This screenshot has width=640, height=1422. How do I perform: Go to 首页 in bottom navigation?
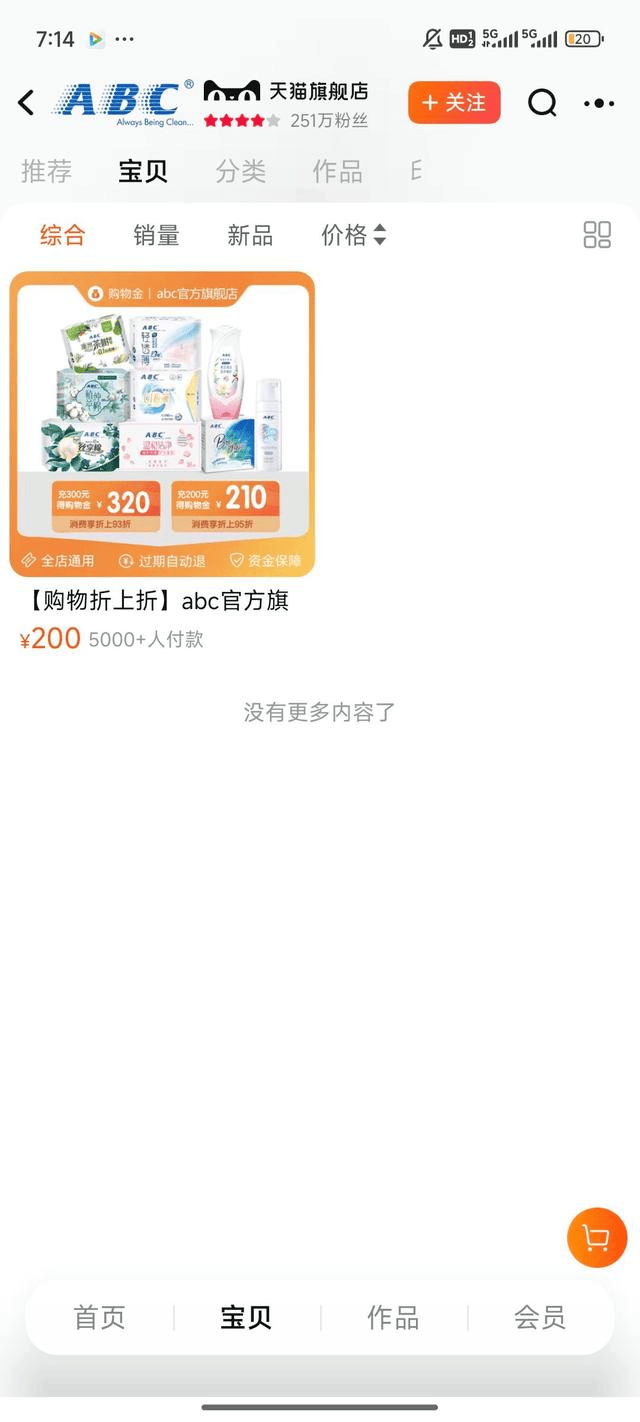point(100,1317)
